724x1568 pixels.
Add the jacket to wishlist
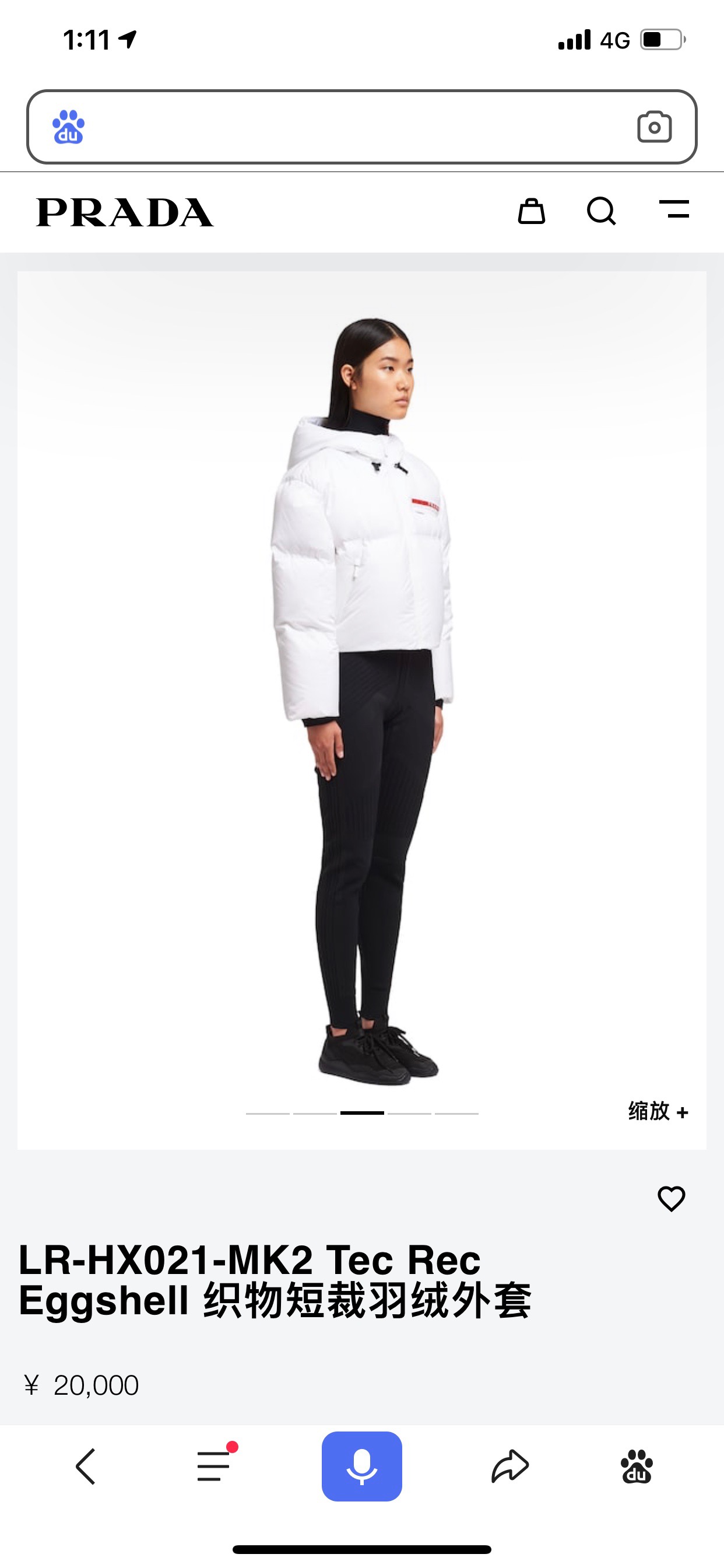click(x=671, y=1199)
